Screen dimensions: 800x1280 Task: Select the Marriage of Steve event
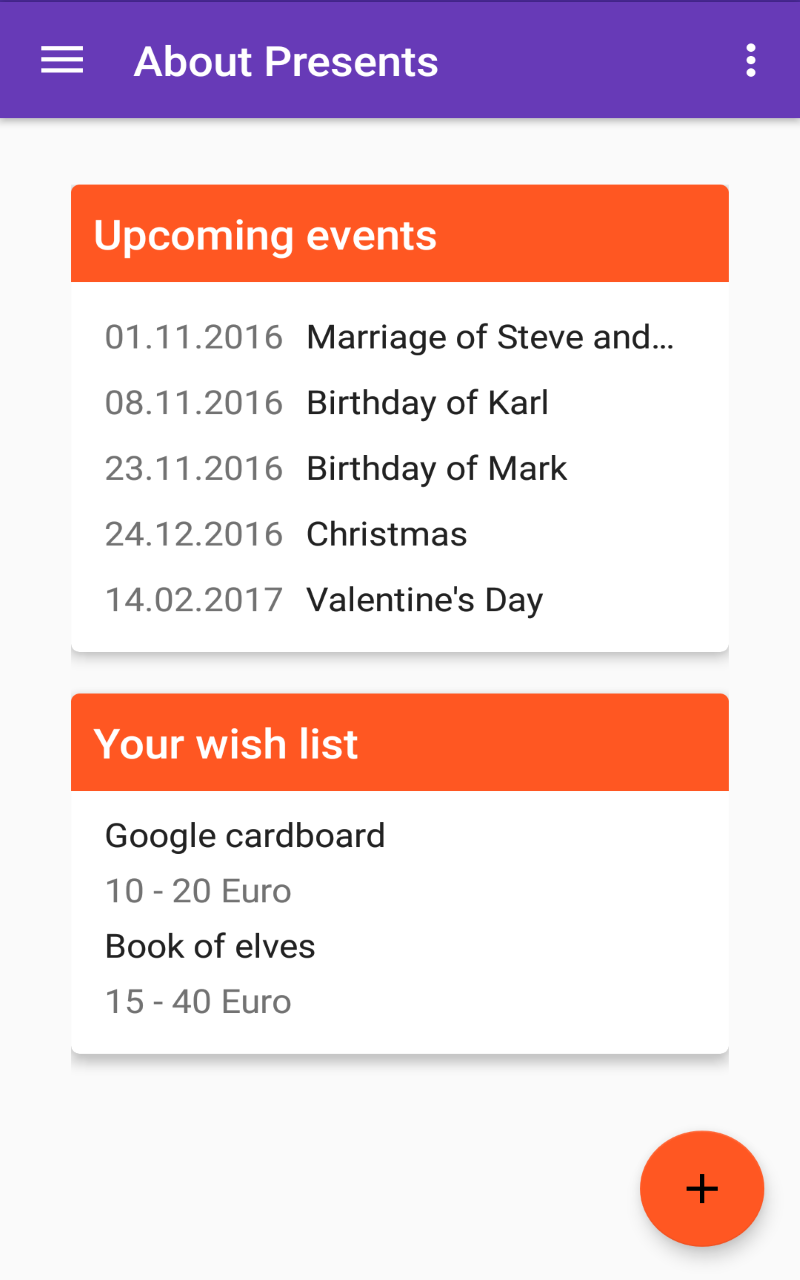pyautogui.click(x=400, y=337)
